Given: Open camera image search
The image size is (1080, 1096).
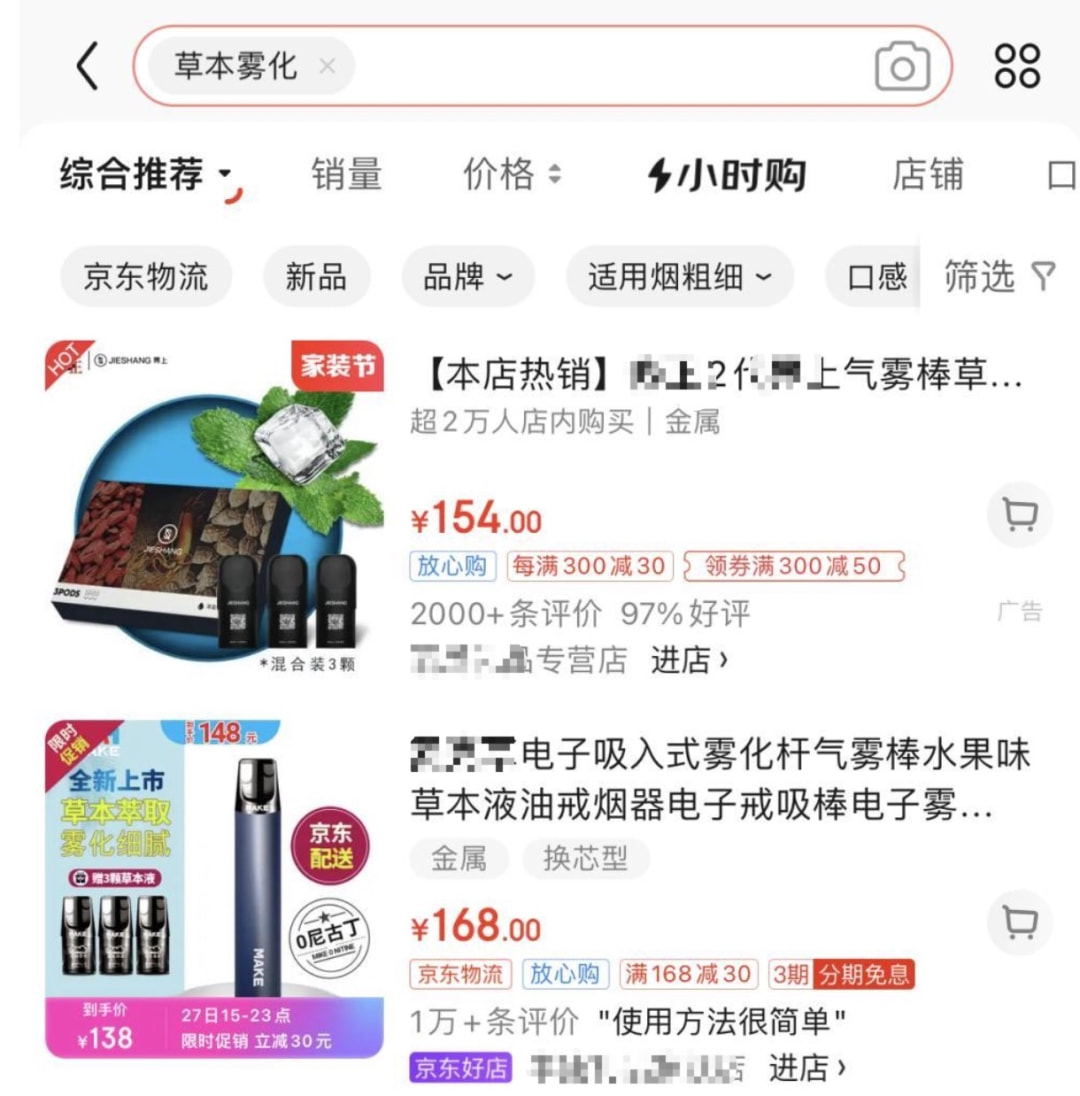Looking at the screenshot, I should [x=902, y=67].
